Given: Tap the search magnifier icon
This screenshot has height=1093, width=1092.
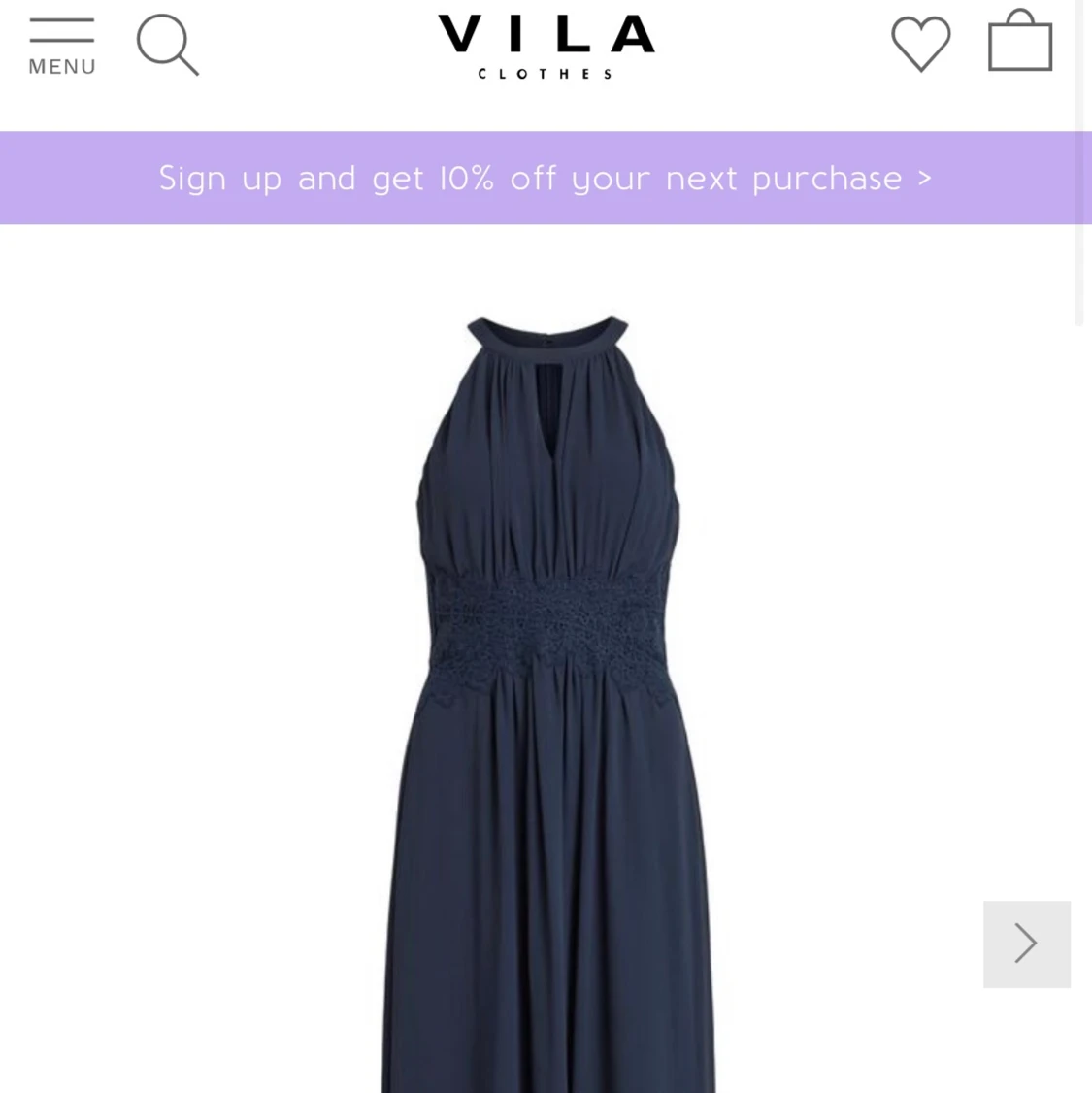Looking at the screenshot, I should coord(167,45).
